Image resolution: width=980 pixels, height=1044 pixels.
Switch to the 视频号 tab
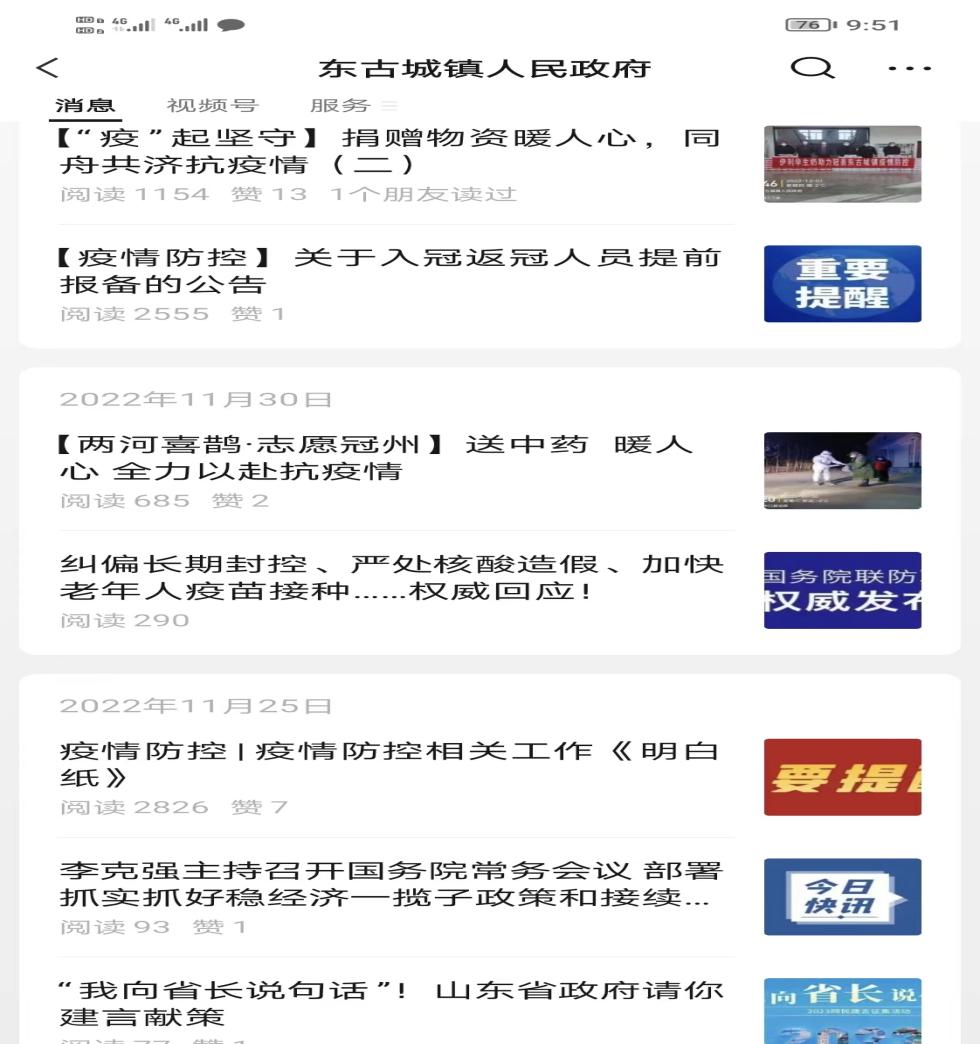pyautogui.click(x=212, y=105)
